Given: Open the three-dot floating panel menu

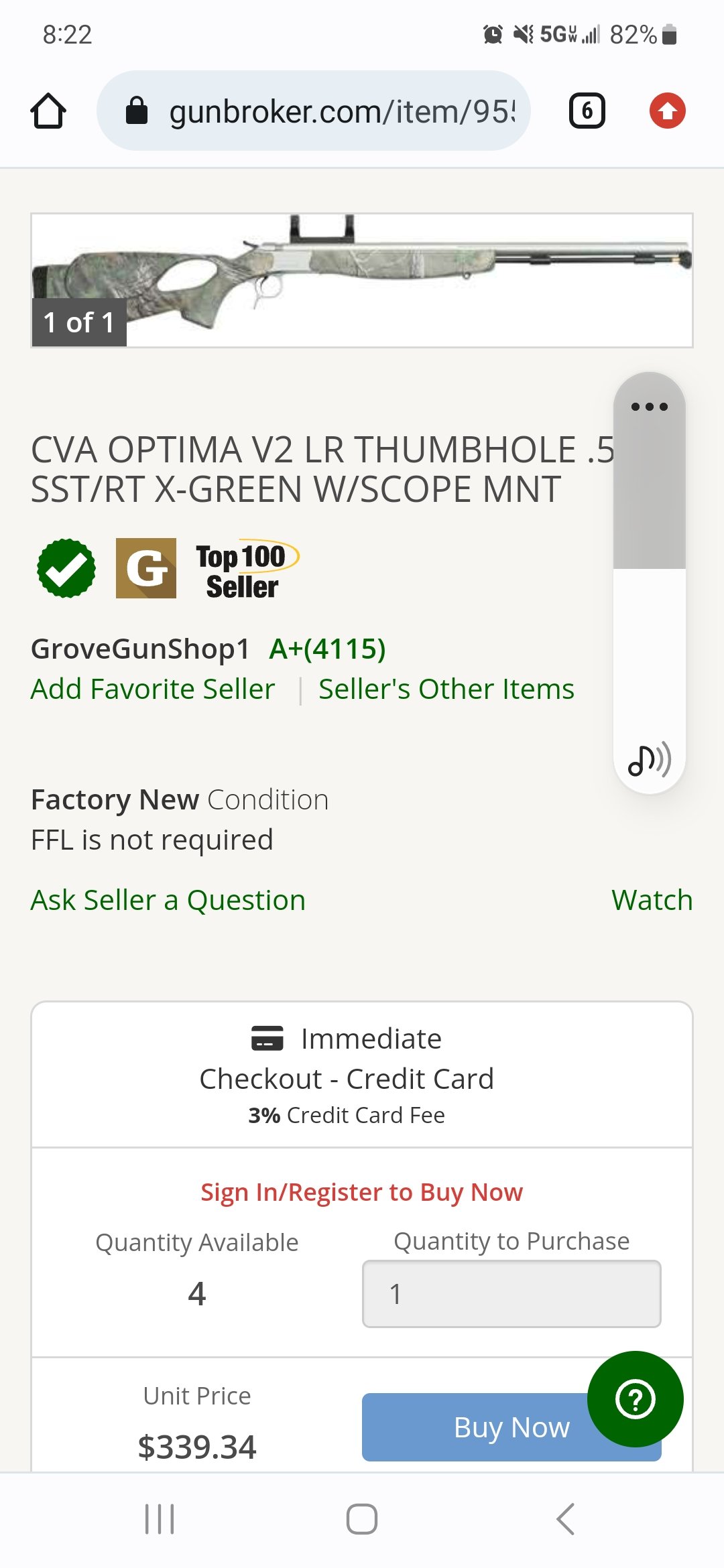Looking at the screenshot, I should coord(649,407).
